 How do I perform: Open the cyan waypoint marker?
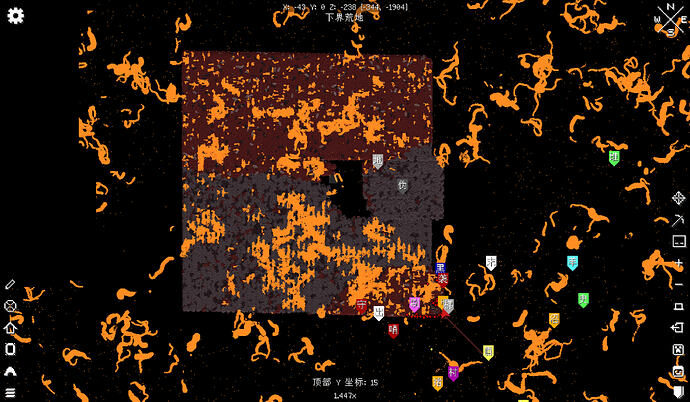pos(572,263)
